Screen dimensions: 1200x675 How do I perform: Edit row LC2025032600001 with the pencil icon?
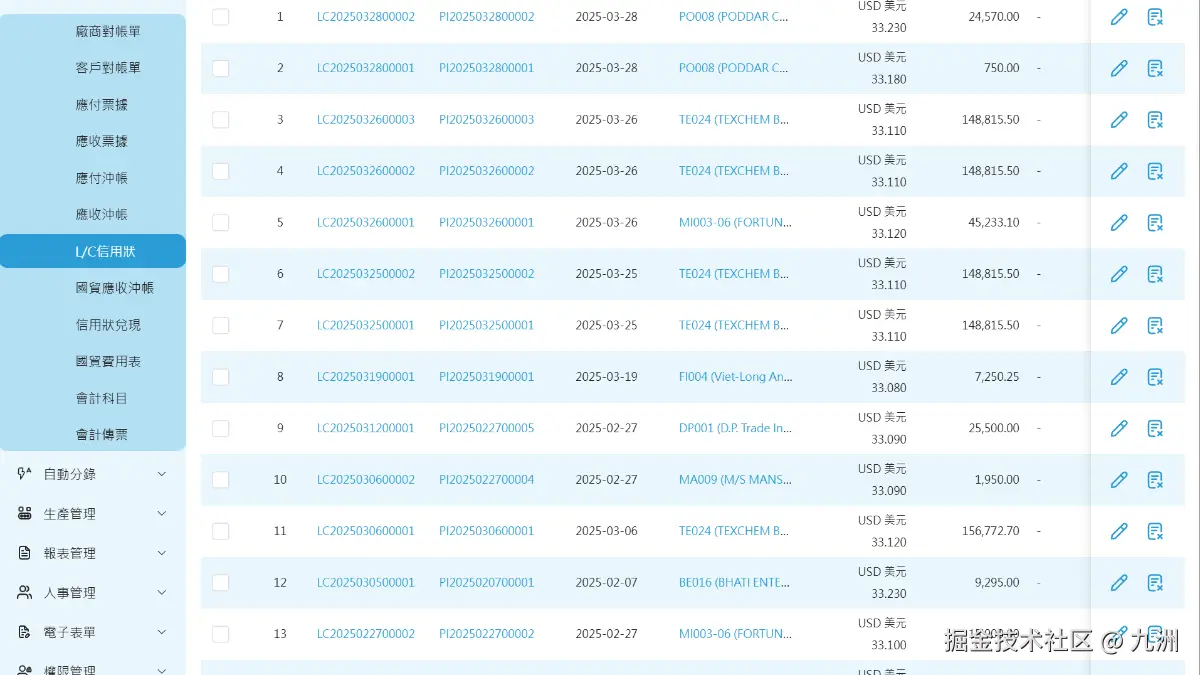[1119, 222]
